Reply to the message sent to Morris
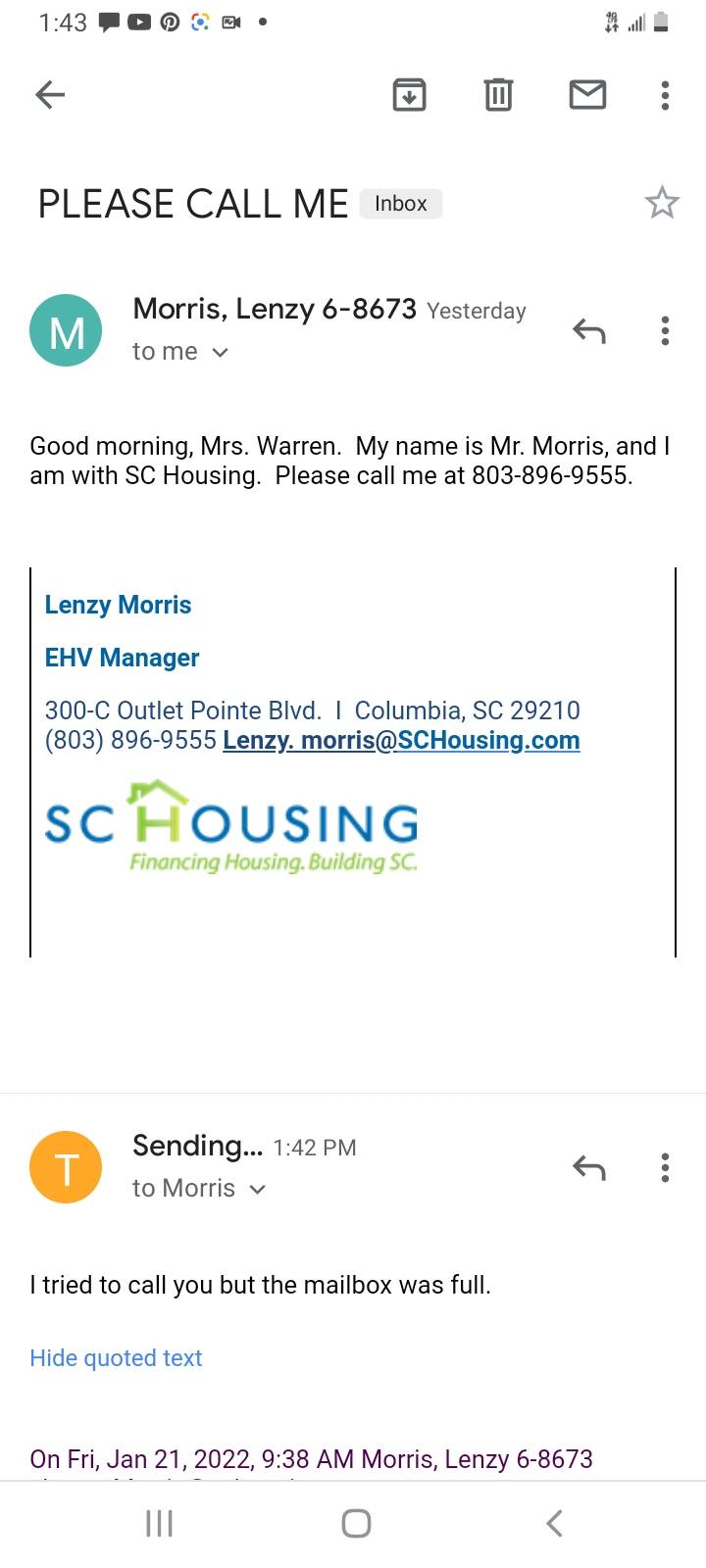 (x=589, y=1167)
